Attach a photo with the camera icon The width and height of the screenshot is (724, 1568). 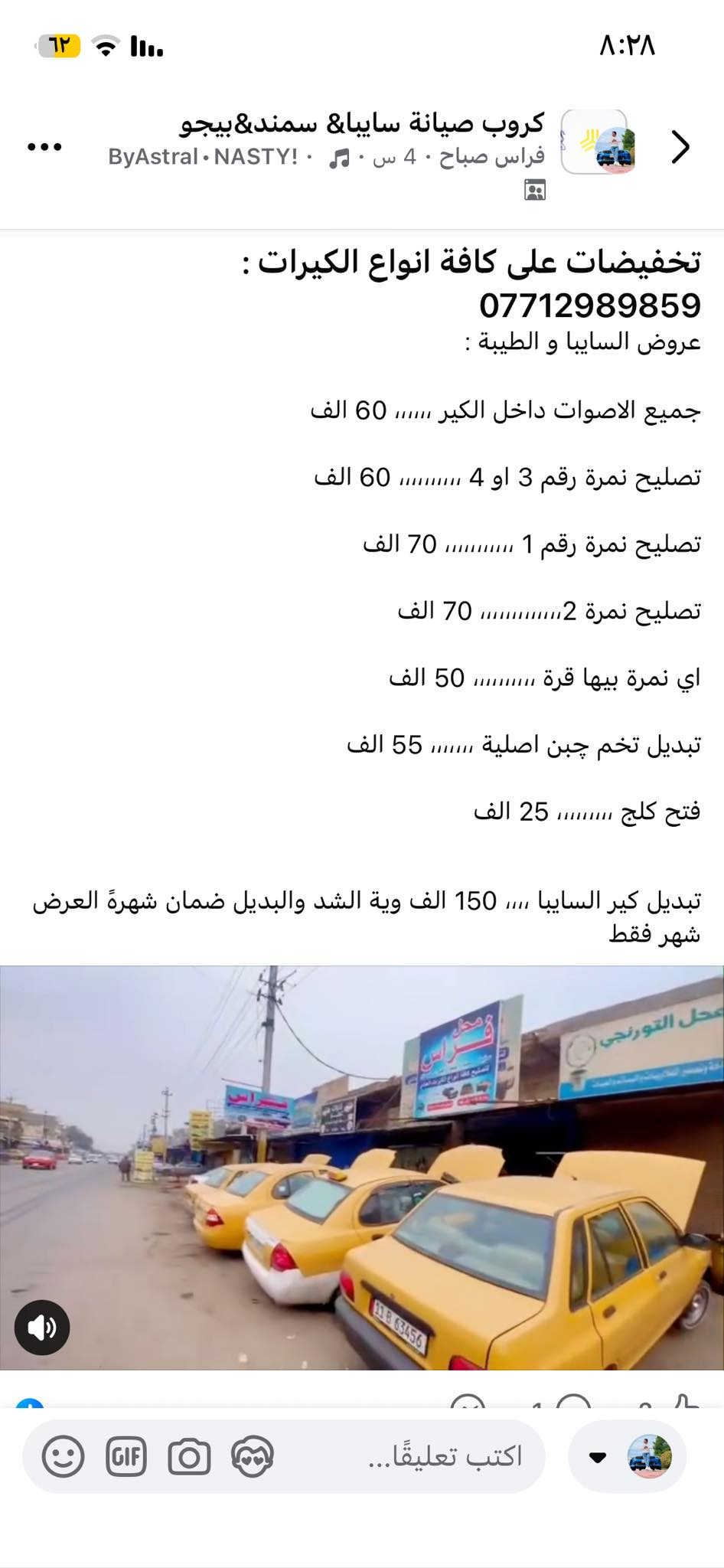pyautogui.click(x=189, y=1455)
